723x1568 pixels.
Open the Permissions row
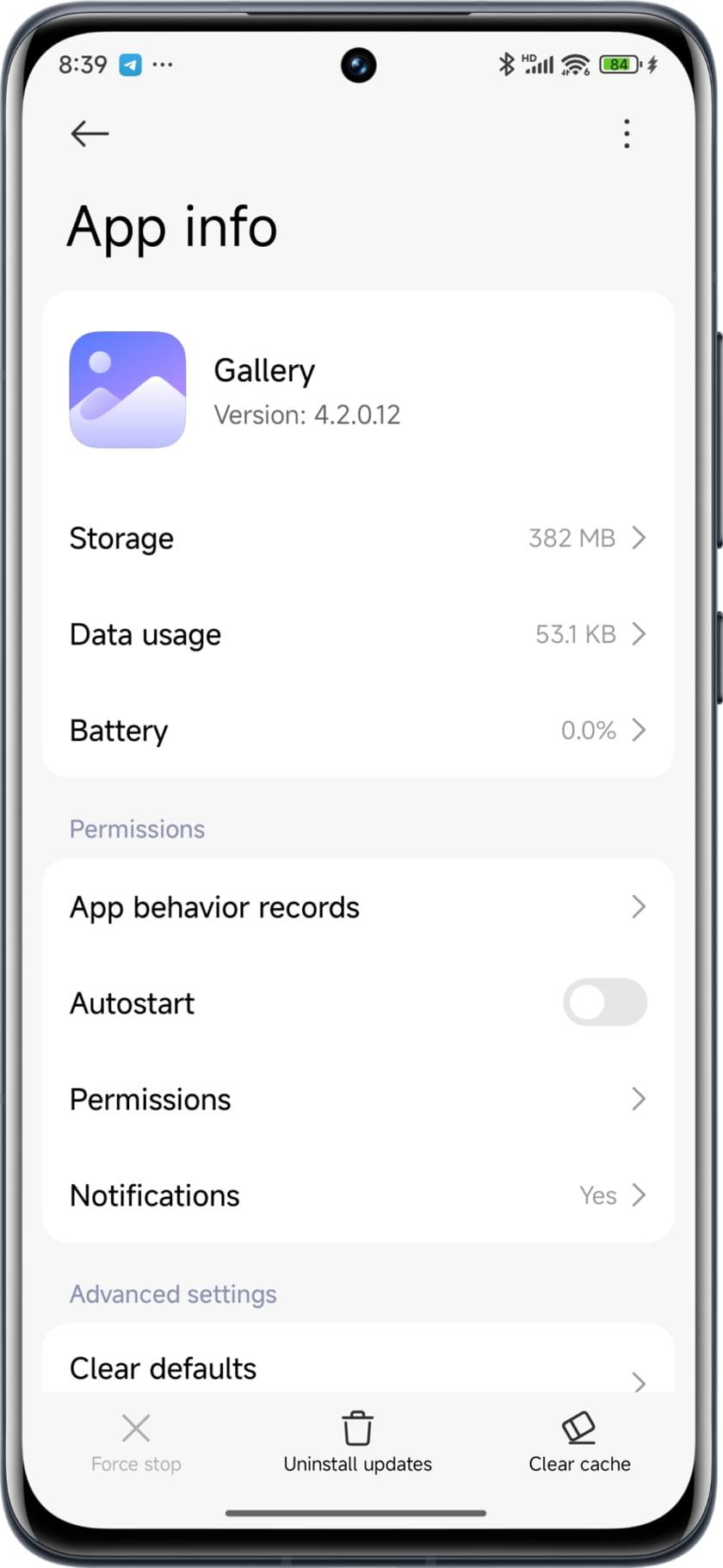pyautogui.click(x=358, y=1099)
